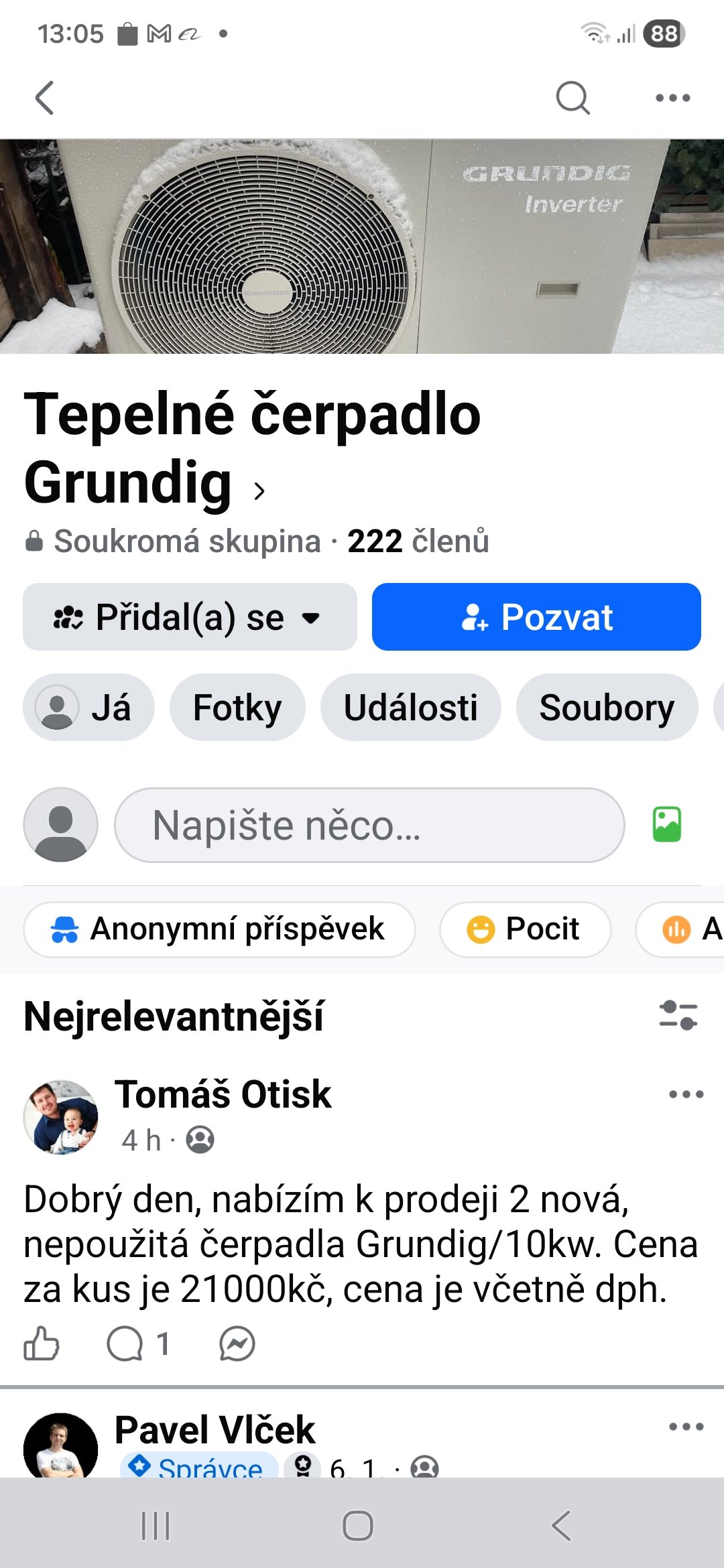Like Tomáš Otisk's post

42,1344
